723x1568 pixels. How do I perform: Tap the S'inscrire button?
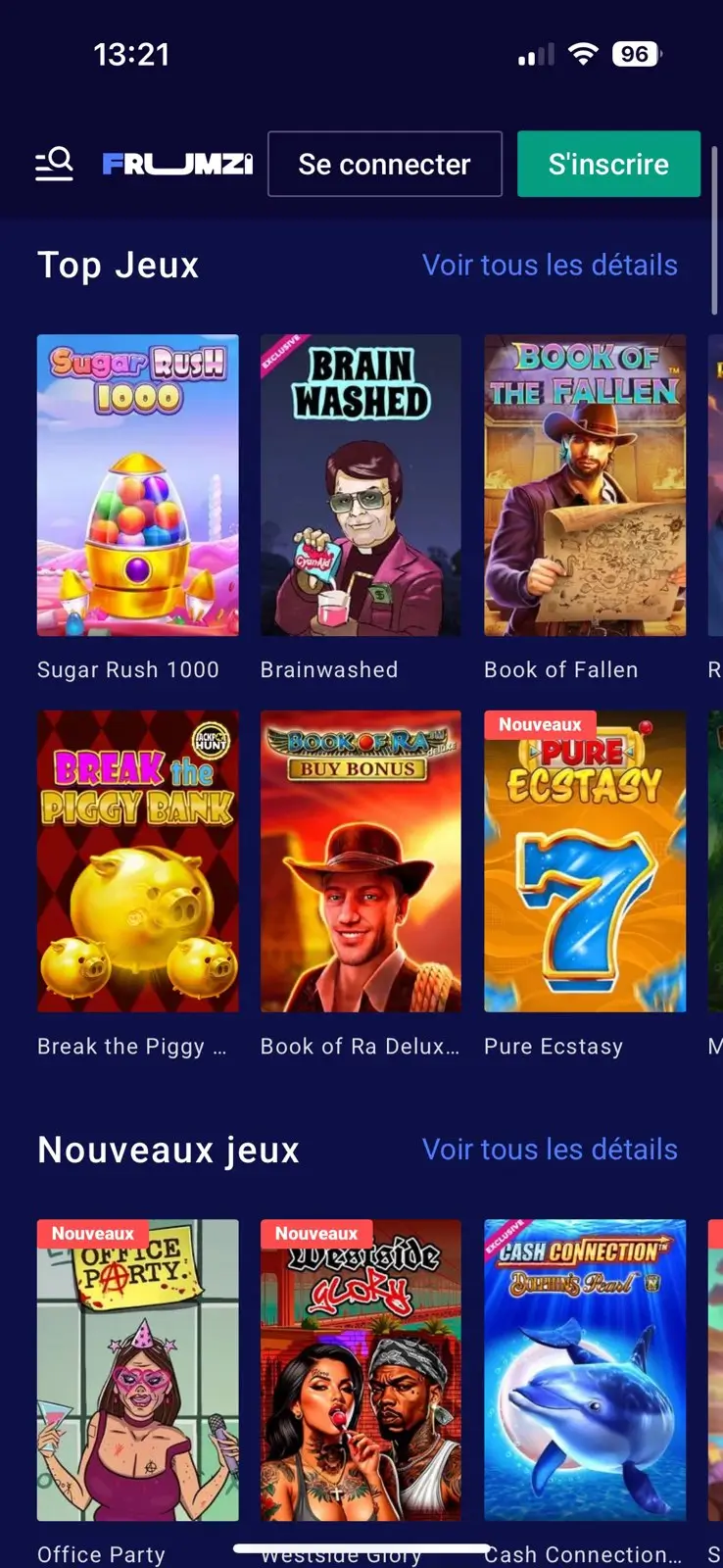608,164
